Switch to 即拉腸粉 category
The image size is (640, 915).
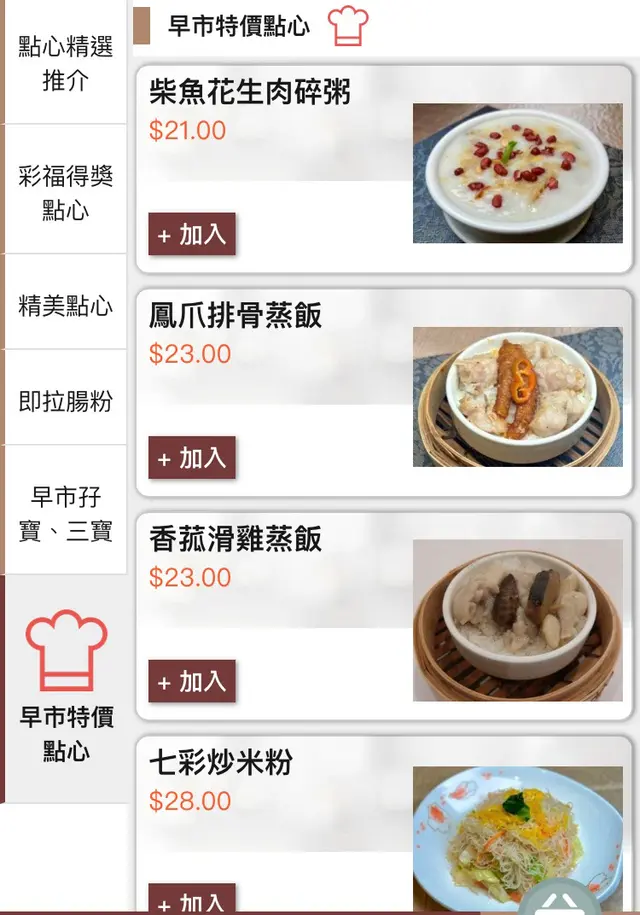65,402
